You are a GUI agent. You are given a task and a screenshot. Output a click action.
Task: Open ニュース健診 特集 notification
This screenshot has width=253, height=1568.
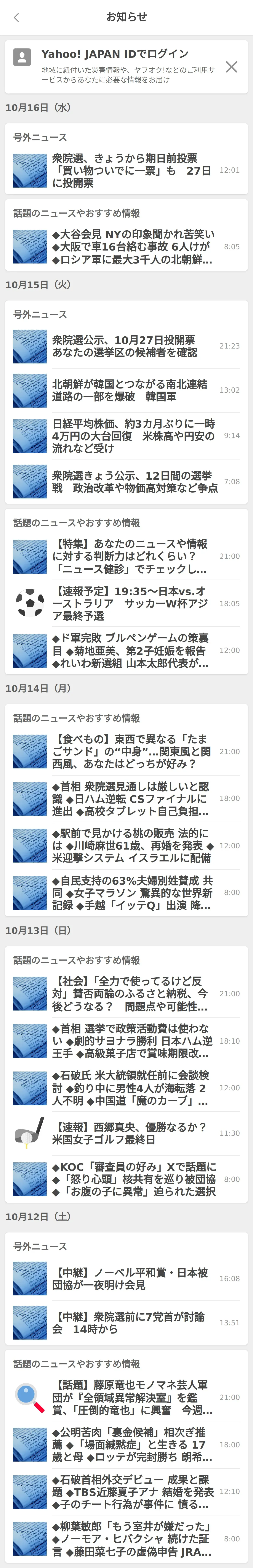(x=126, y=556)
